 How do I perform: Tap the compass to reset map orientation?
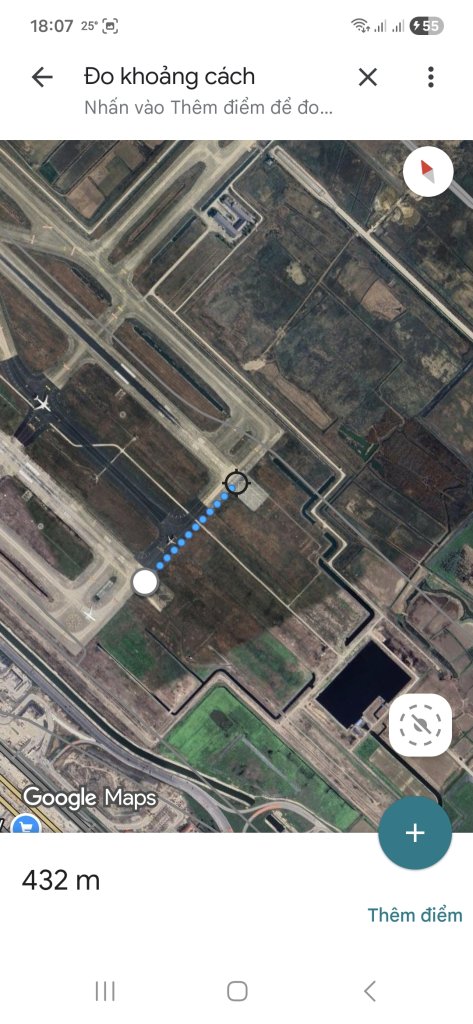tap(428, 172)
